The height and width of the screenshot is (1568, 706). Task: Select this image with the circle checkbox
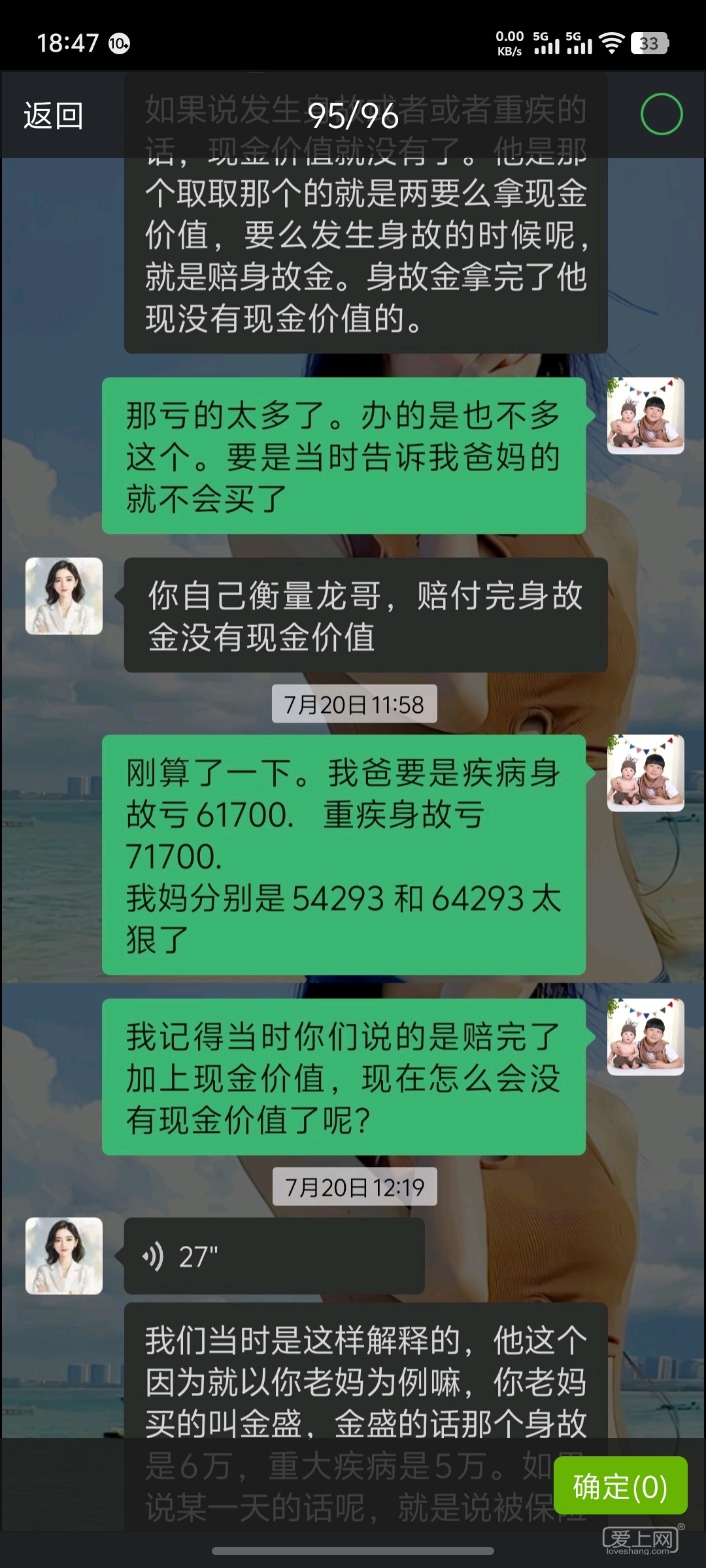pos(661,114)
